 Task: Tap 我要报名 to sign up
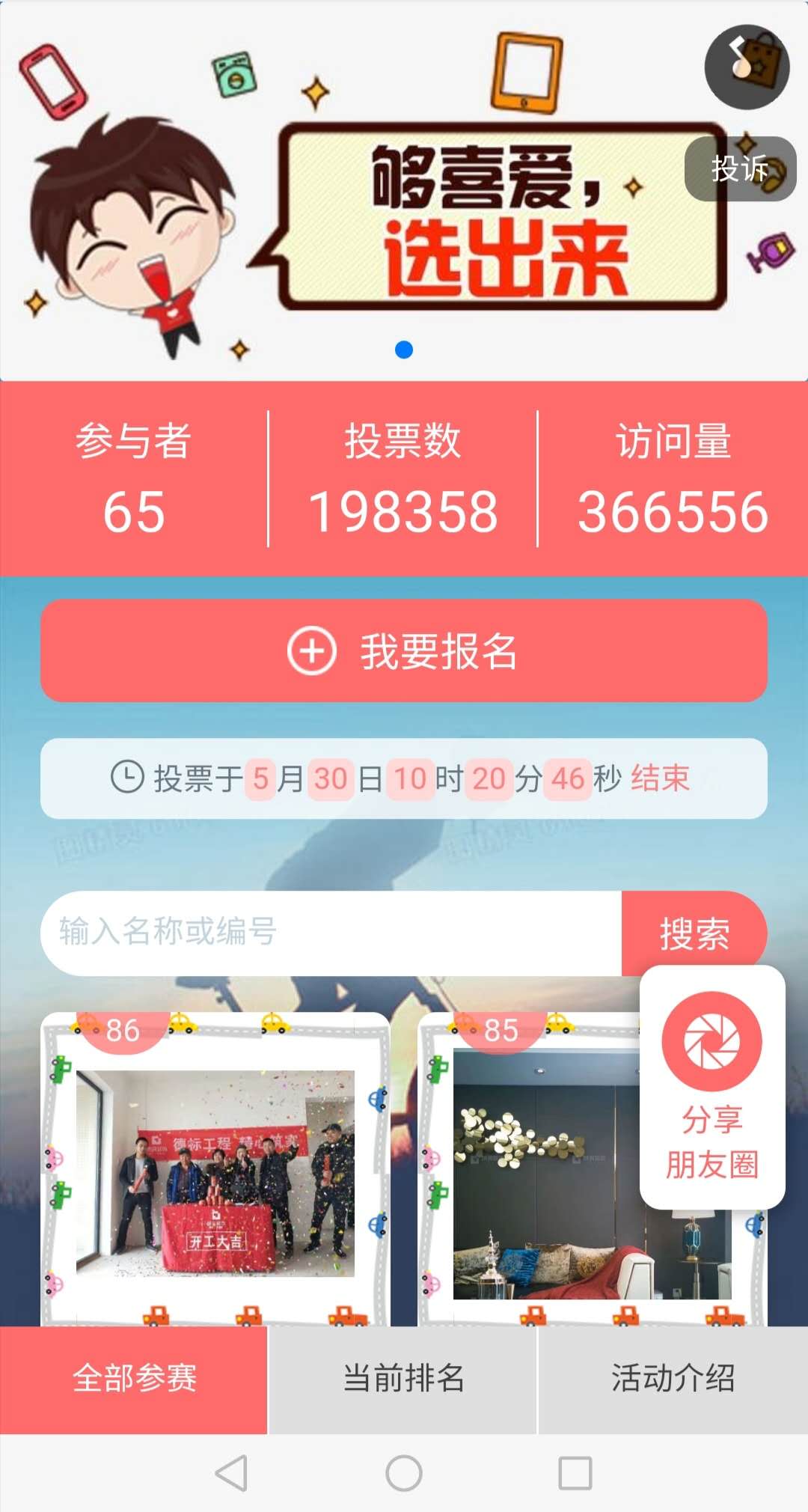[404, 650]
